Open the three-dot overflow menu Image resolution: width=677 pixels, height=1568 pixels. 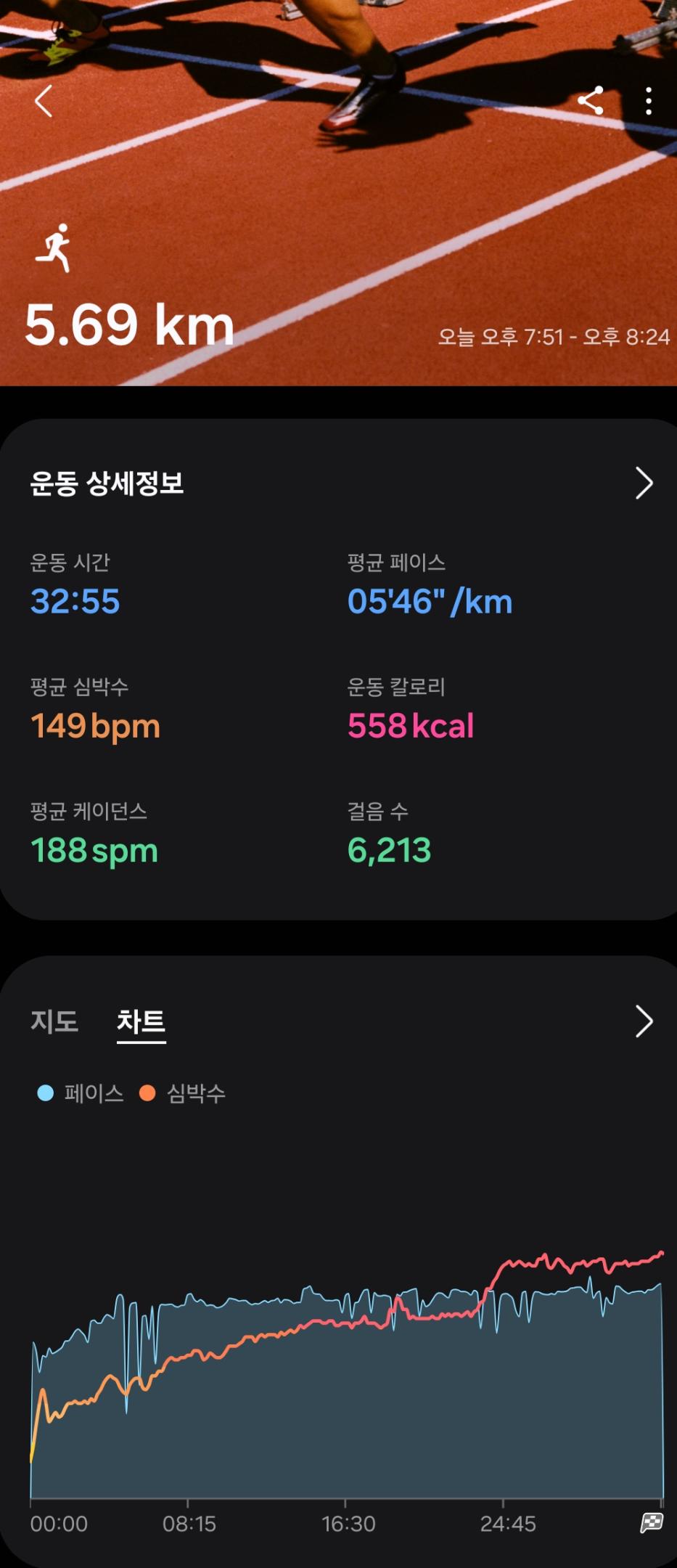tap(649, 101)
